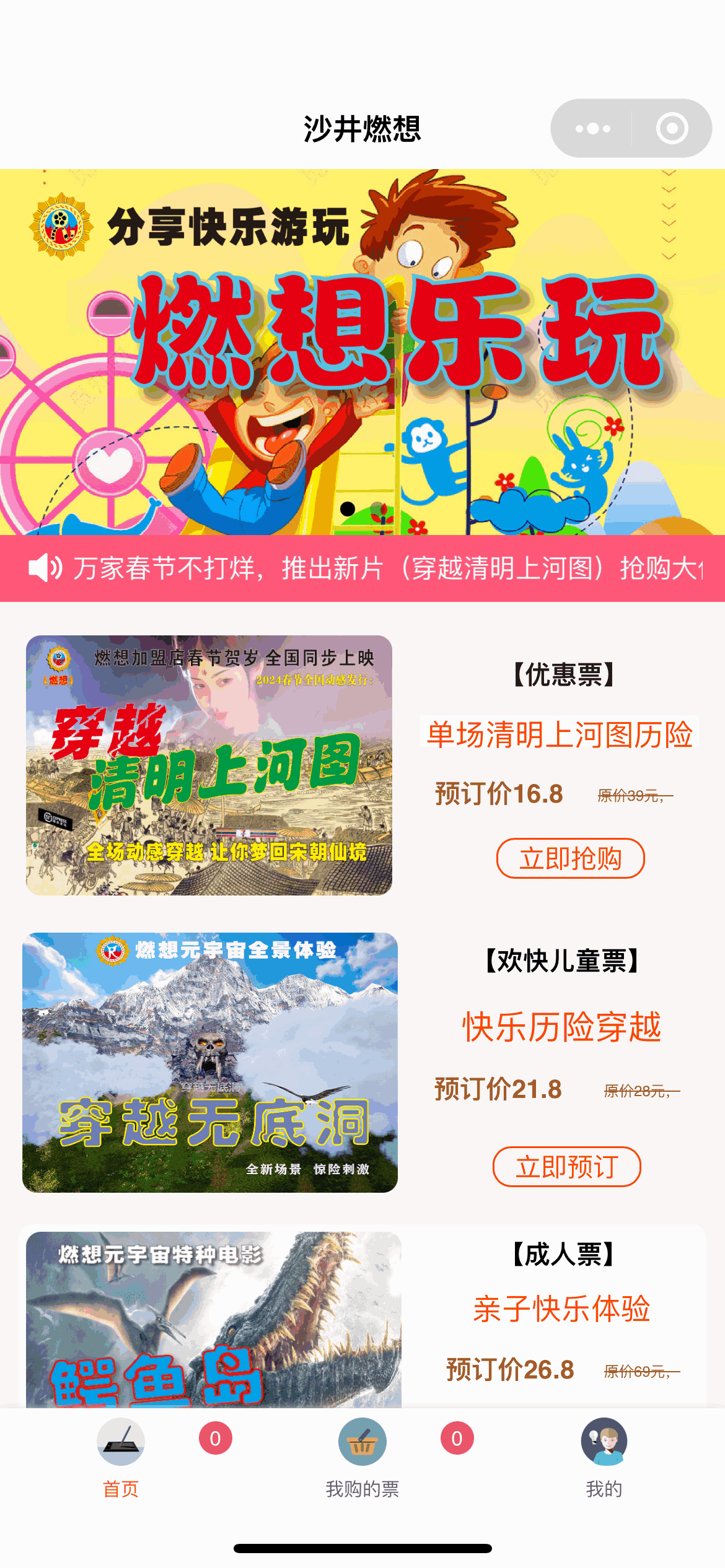Close the mini program via circle icon
This screenshot has width=725, height=1568.
coord(672,129)
